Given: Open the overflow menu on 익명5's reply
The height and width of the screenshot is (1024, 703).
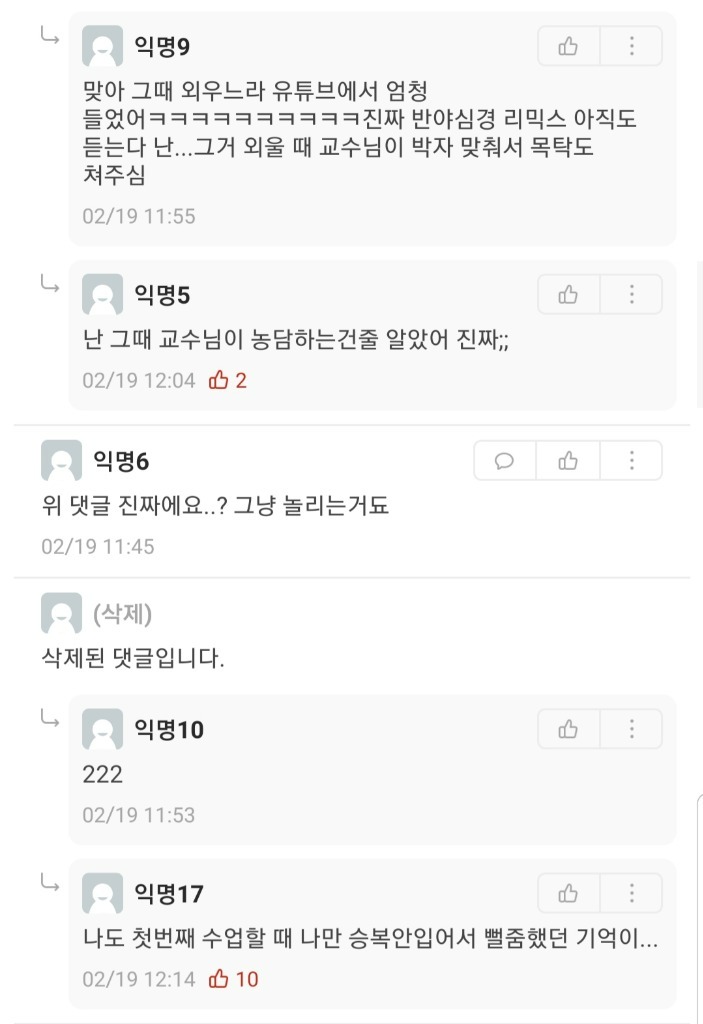Looking at the screenshot, I should (631, 295).
